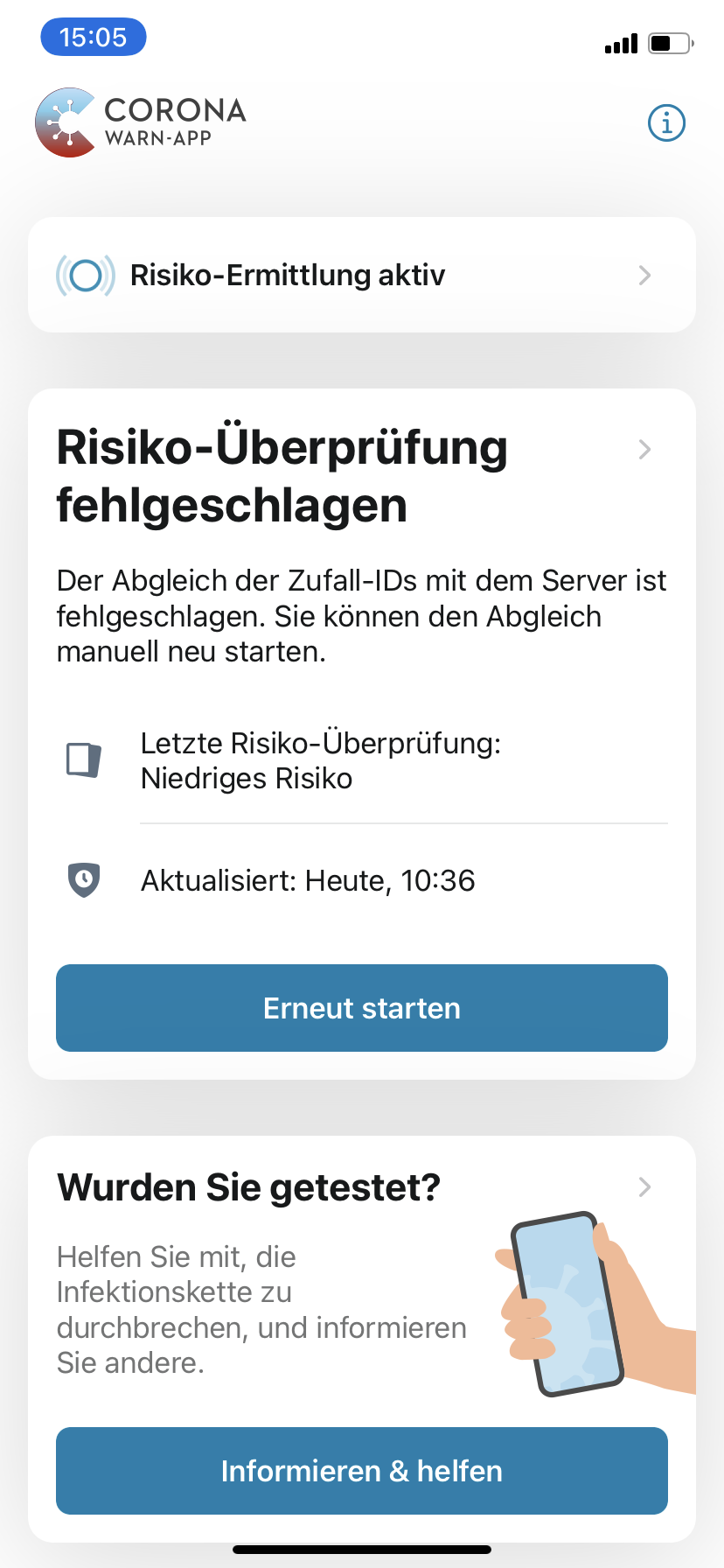
Task: Tap the Erneut starten button
Action: click(x=362, y=1008)
